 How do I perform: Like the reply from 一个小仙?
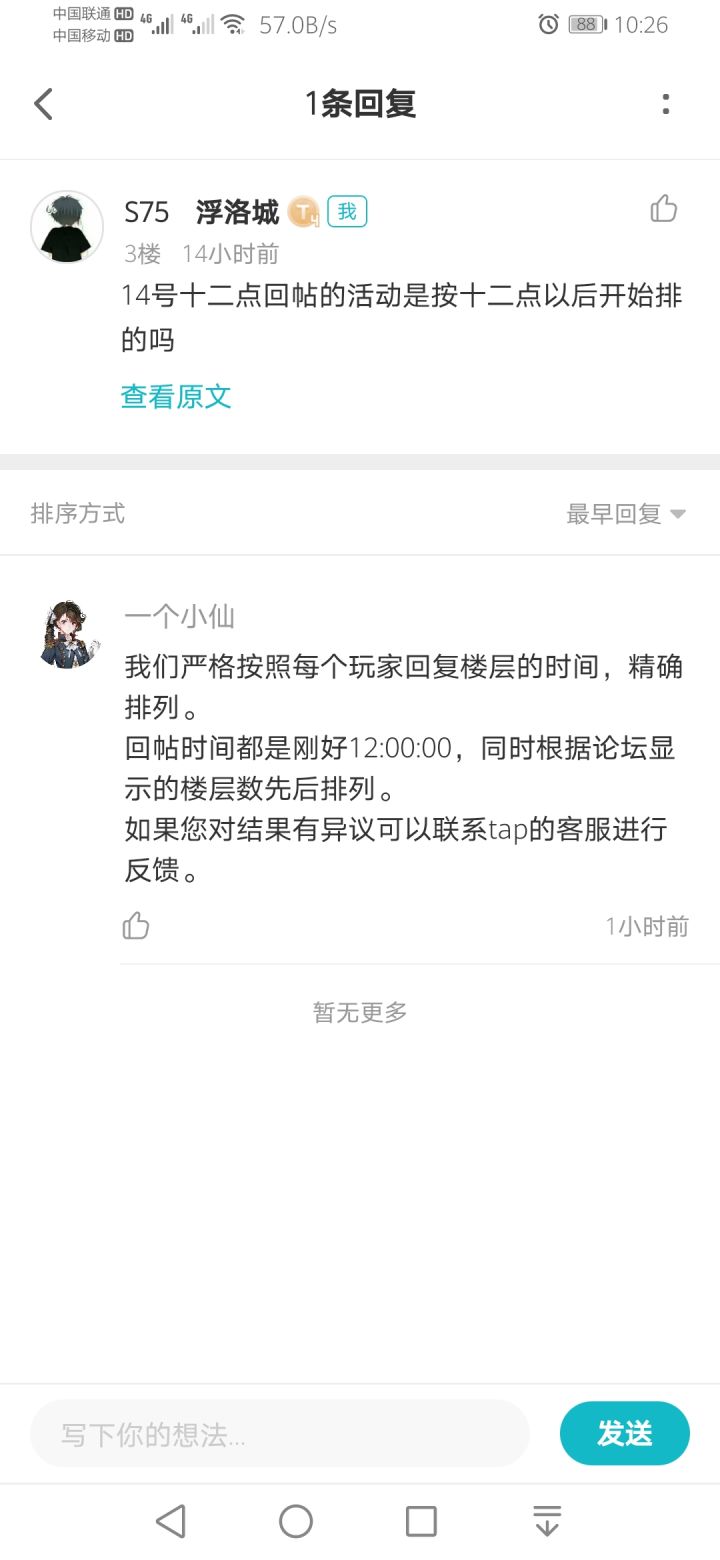tap(136, 926)
